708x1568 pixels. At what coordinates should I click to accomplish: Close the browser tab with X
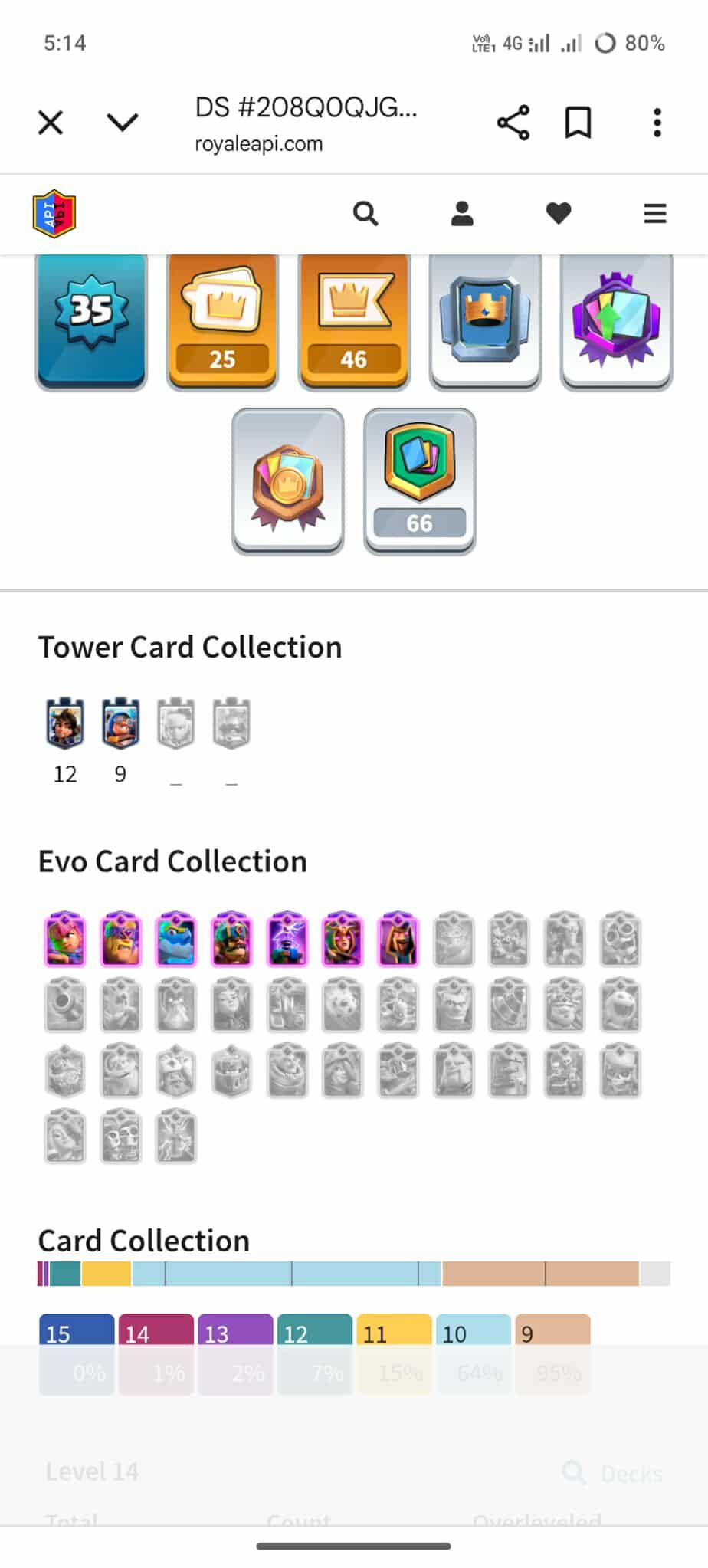click(x=51, y=123)
